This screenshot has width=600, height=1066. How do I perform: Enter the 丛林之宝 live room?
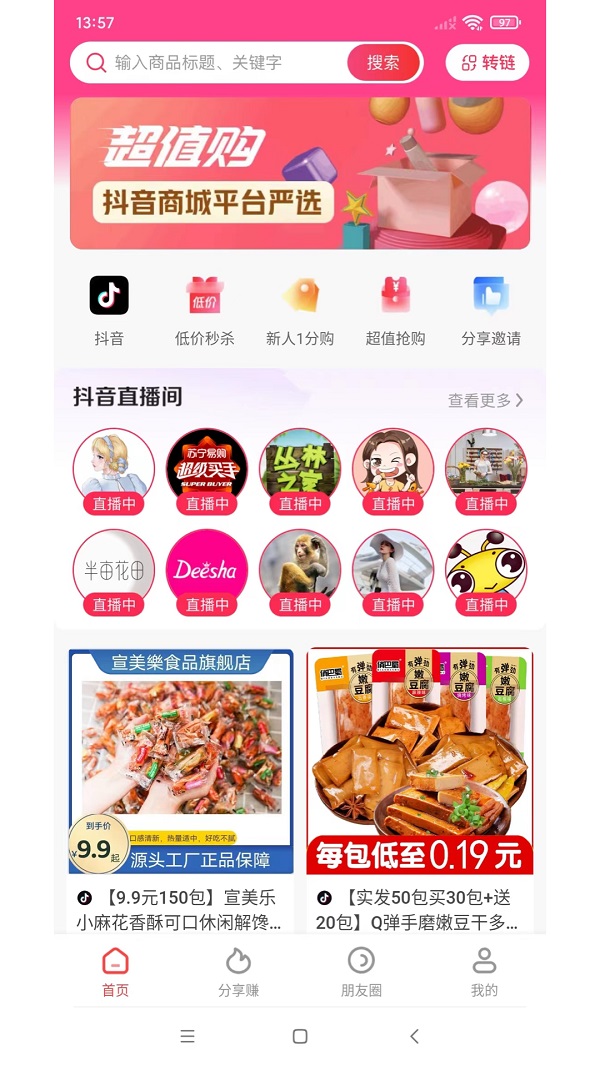[300, 468]
